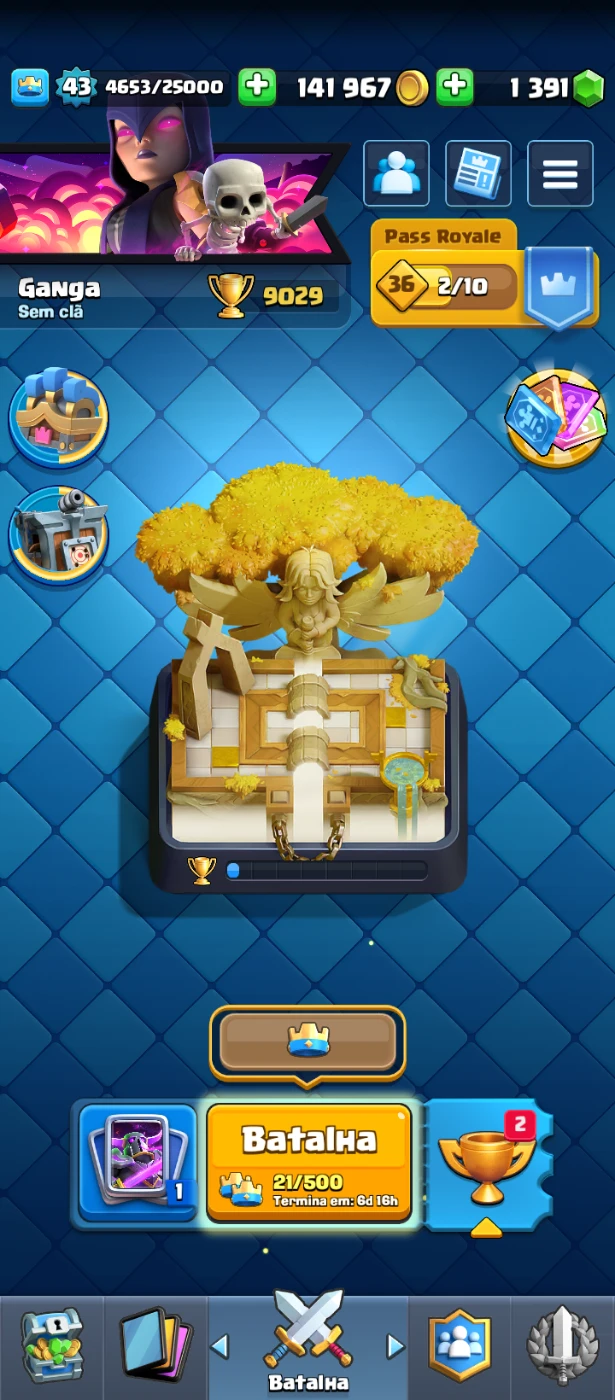Image resolution: width=615 pixels, height=1400 pixels.
Task: Tap the green plus next to gold
Action: 455,87
